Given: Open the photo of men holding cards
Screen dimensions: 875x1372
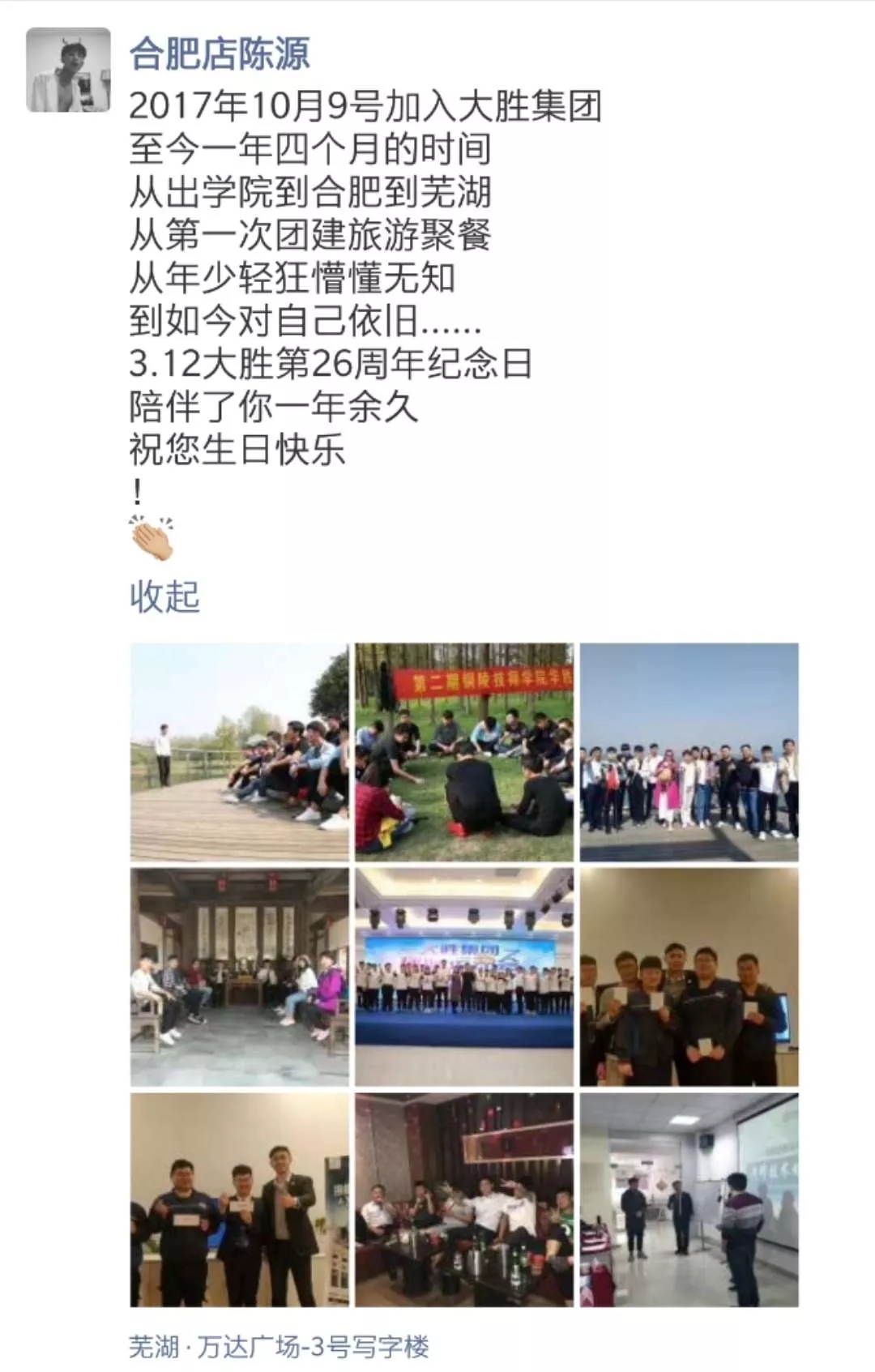Looking at the screenshot, I should (689, 977).
